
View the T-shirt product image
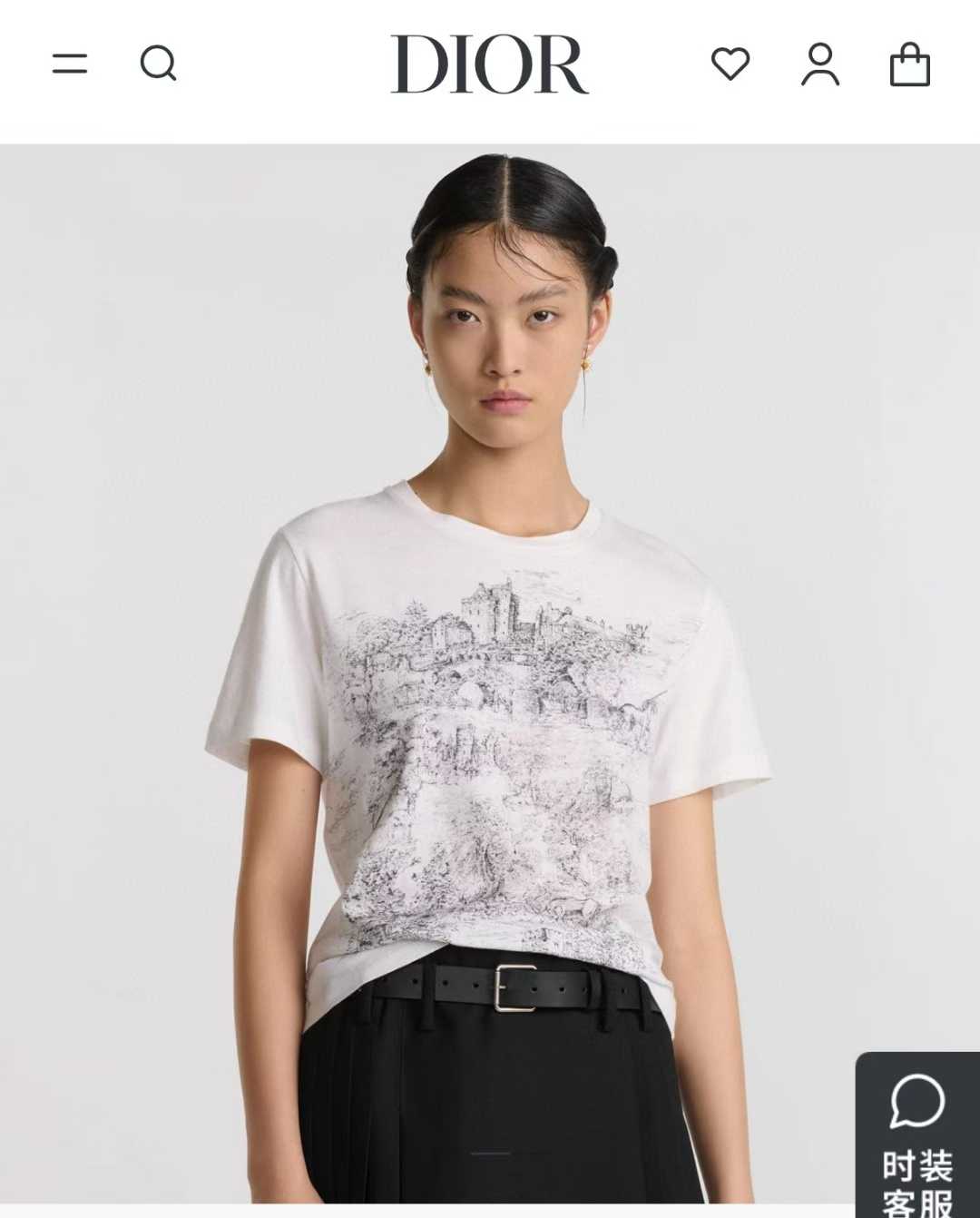(490, 726)
